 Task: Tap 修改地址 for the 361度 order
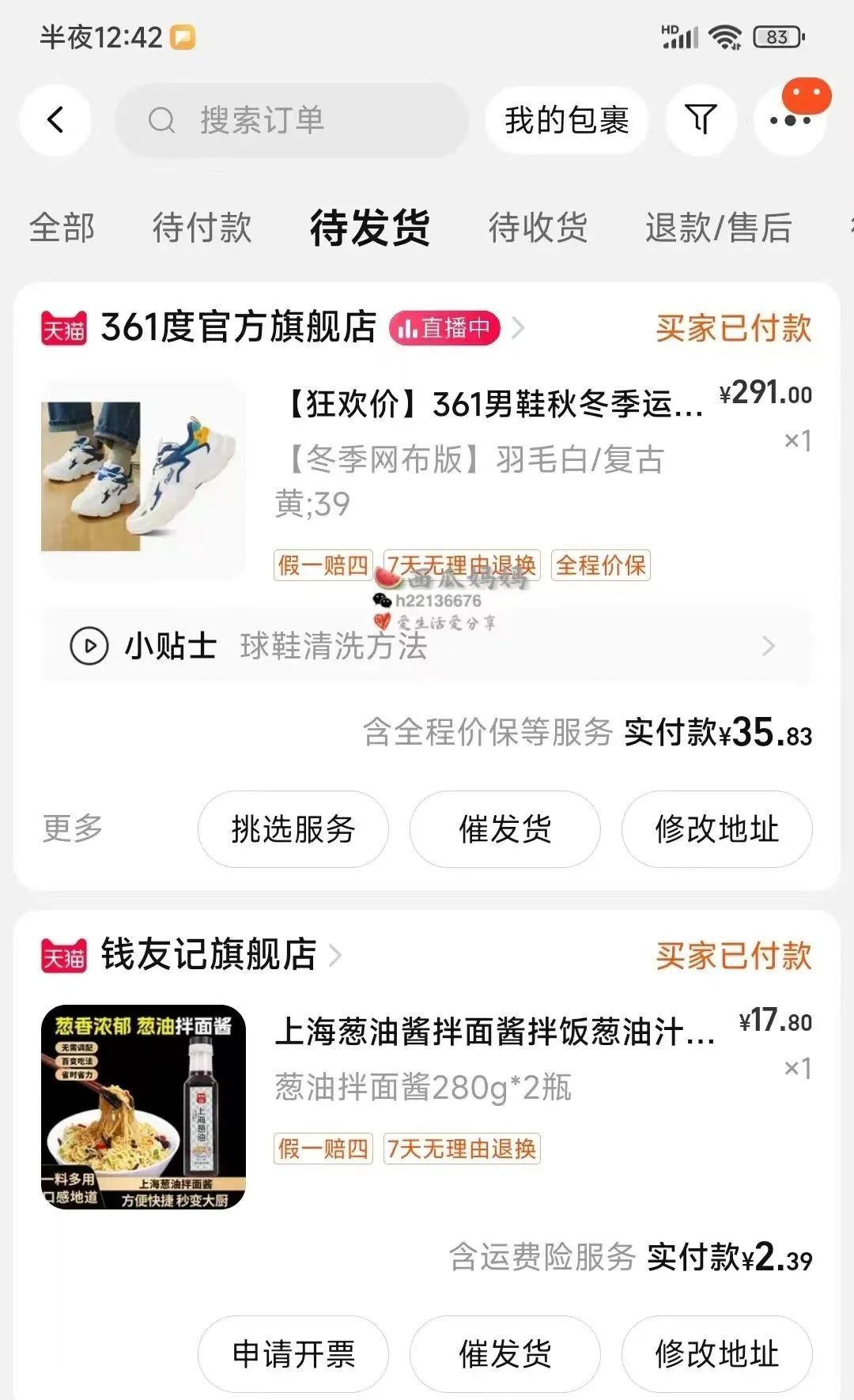[716, 829]
